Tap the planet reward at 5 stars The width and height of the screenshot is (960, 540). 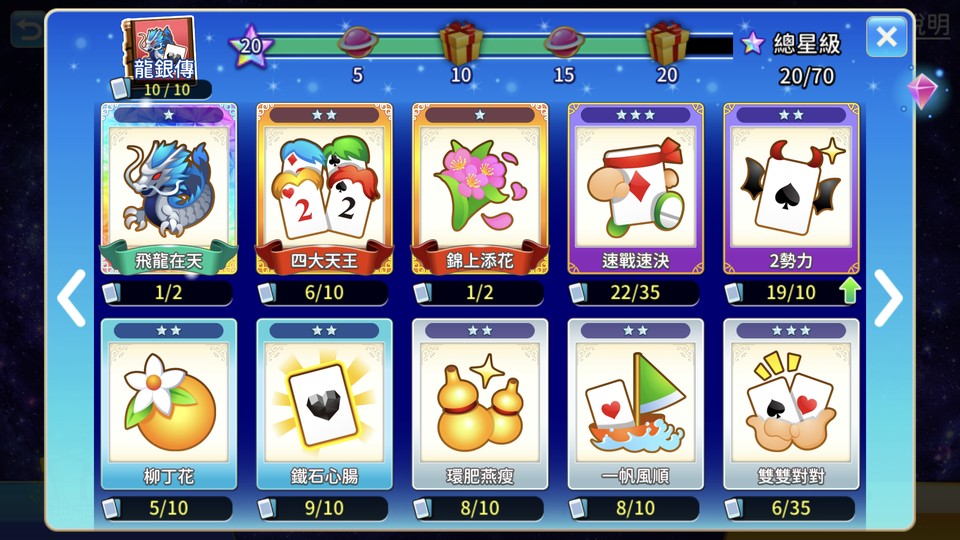[358, 43]
